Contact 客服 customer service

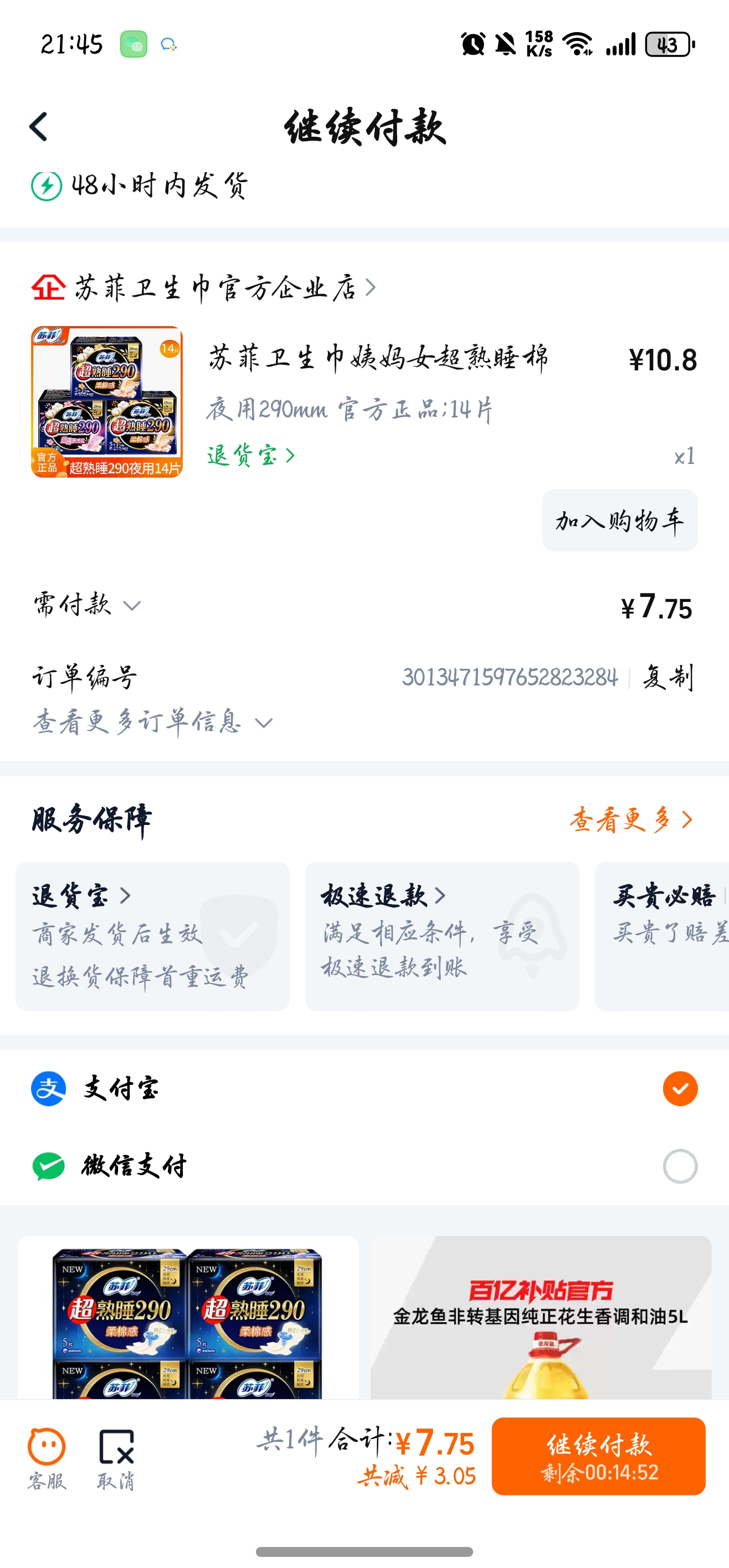tap(47, 1458)
